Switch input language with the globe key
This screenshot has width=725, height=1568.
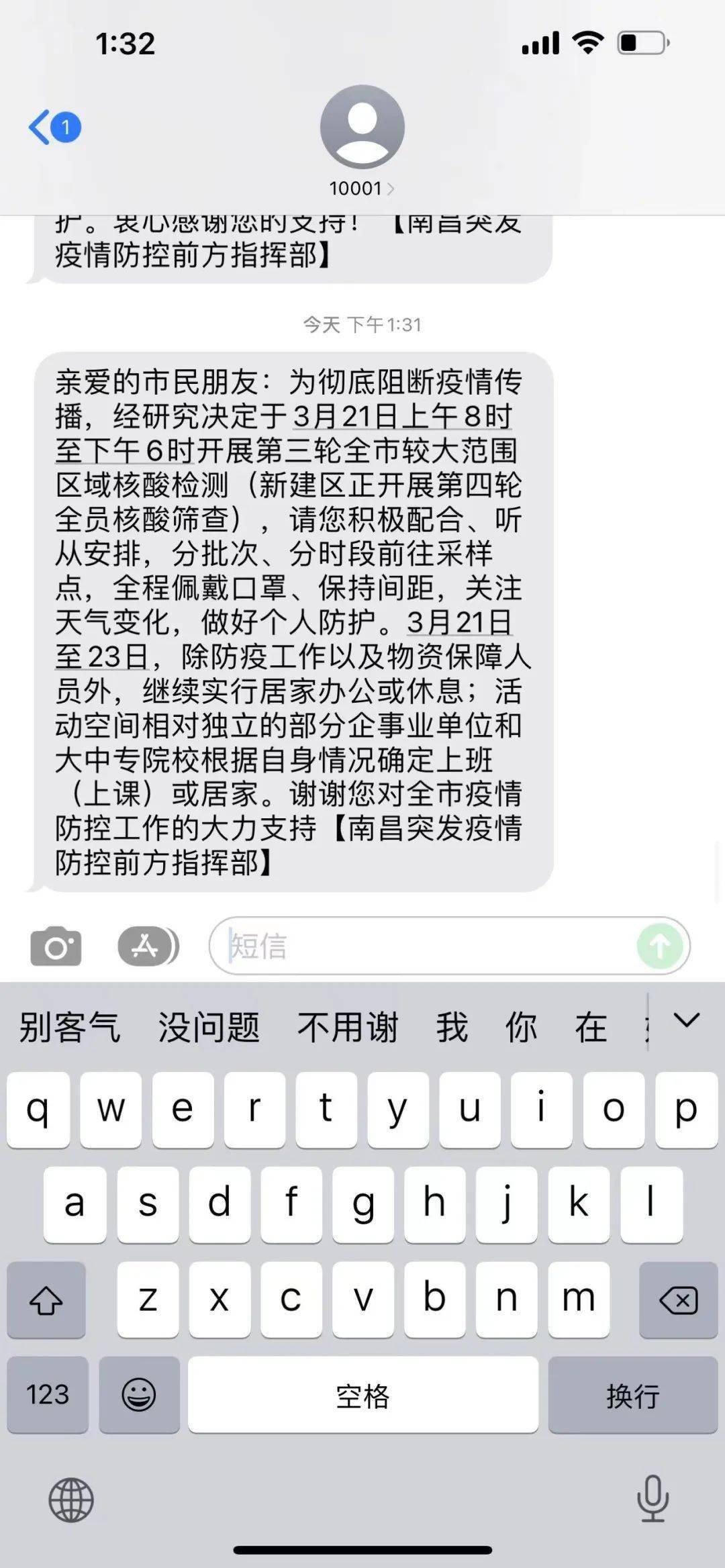click(71, 1500)
